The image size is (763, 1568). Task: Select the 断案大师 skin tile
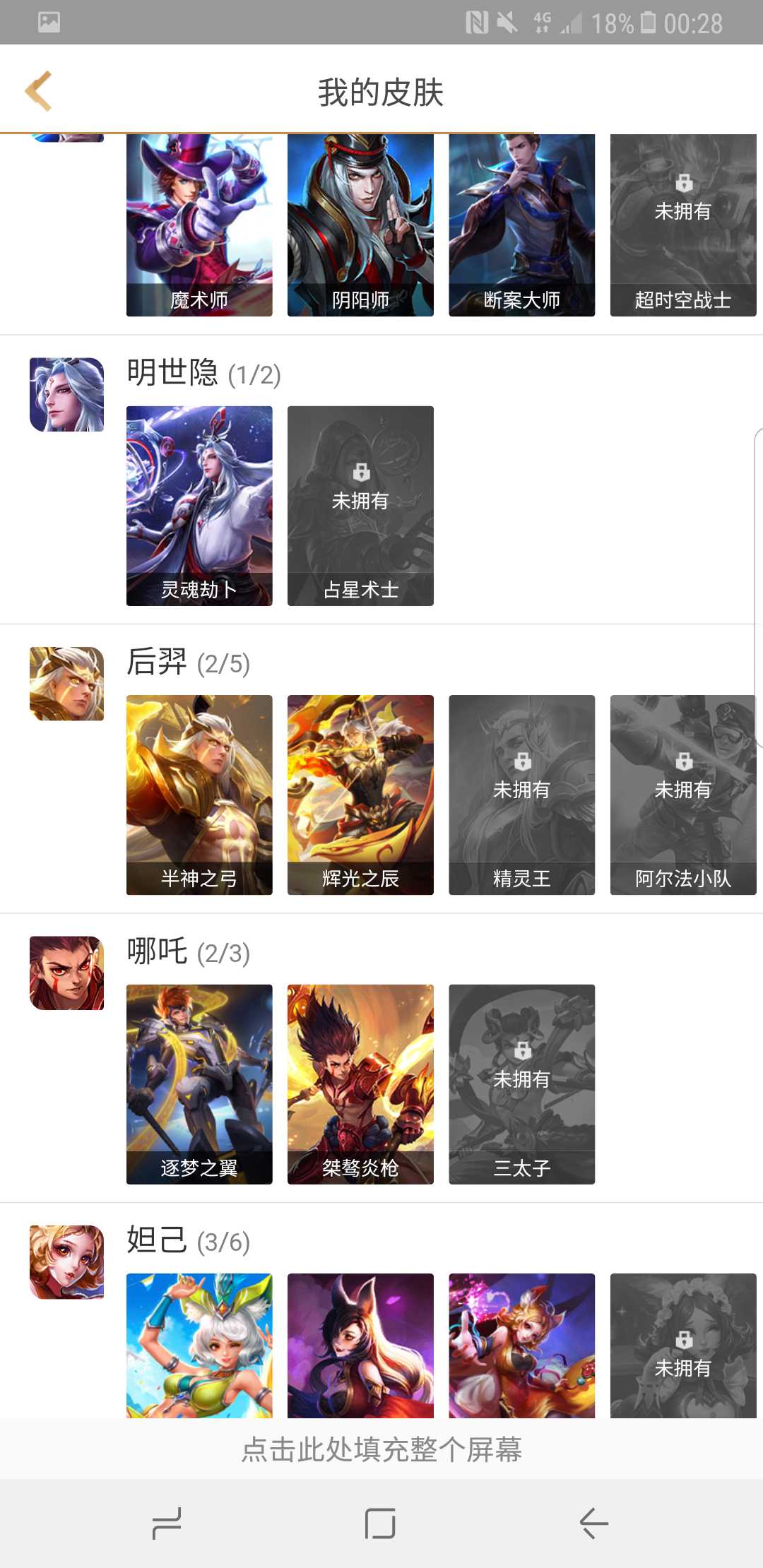[521, 226]
